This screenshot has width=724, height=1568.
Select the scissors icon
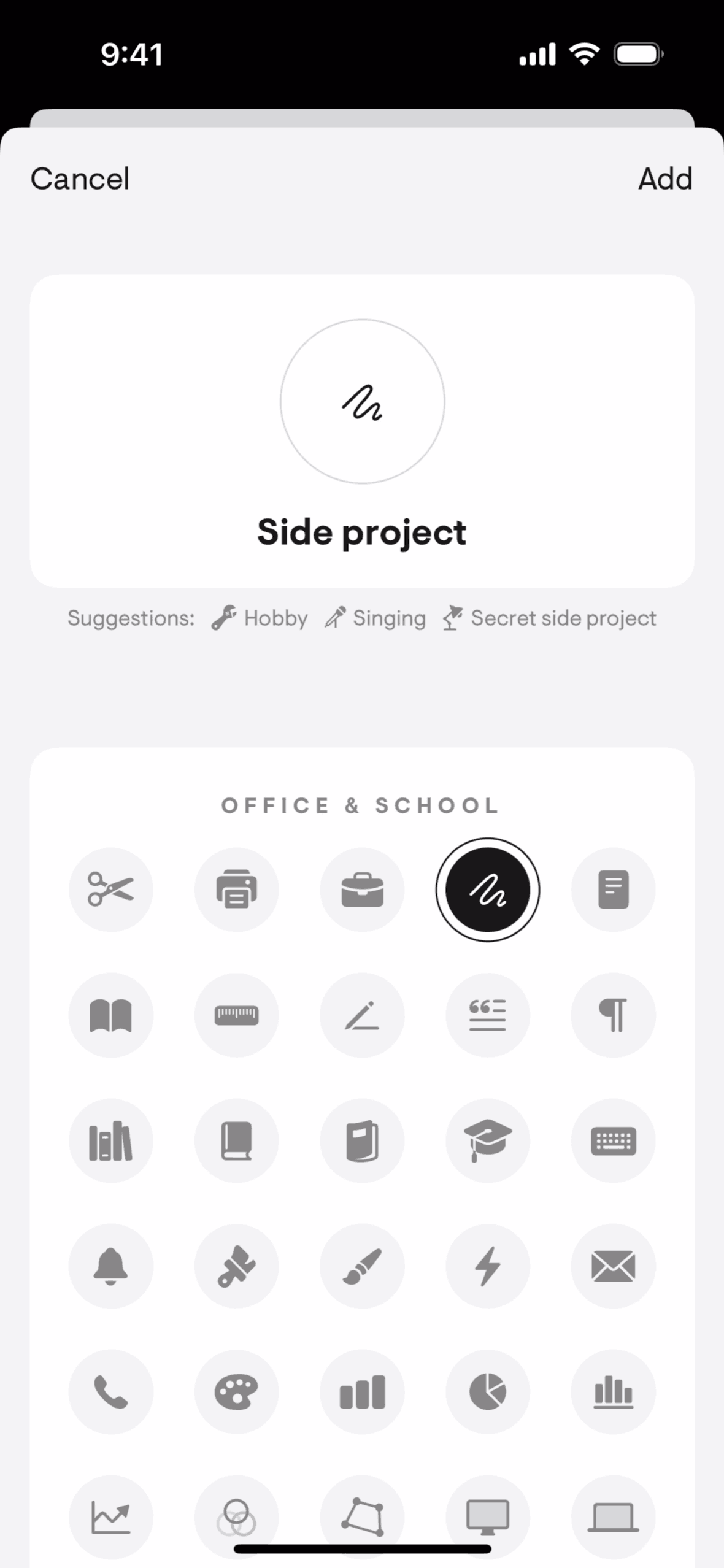tap(111, 890)
